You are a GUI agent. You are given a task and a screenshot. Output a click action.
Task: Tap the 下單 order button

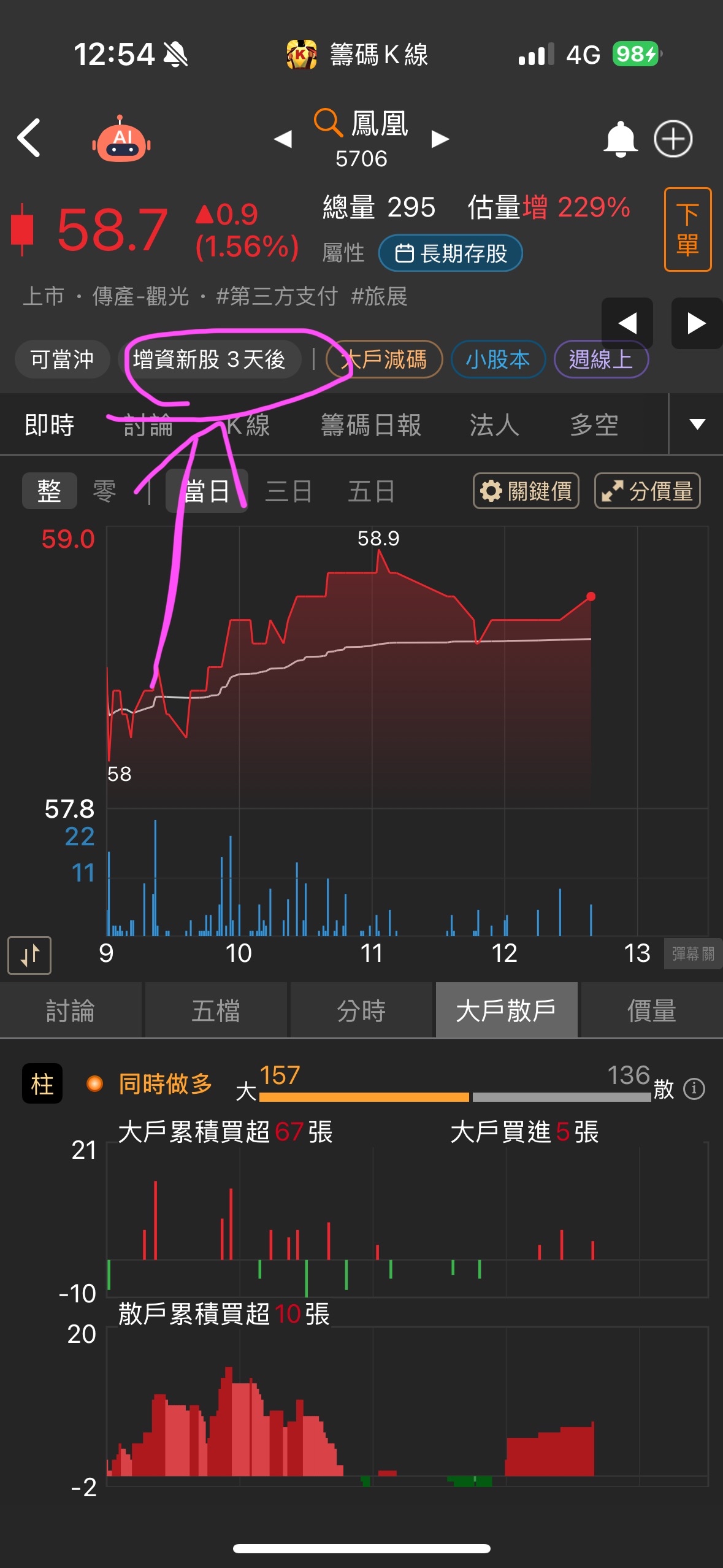[687, 229]
